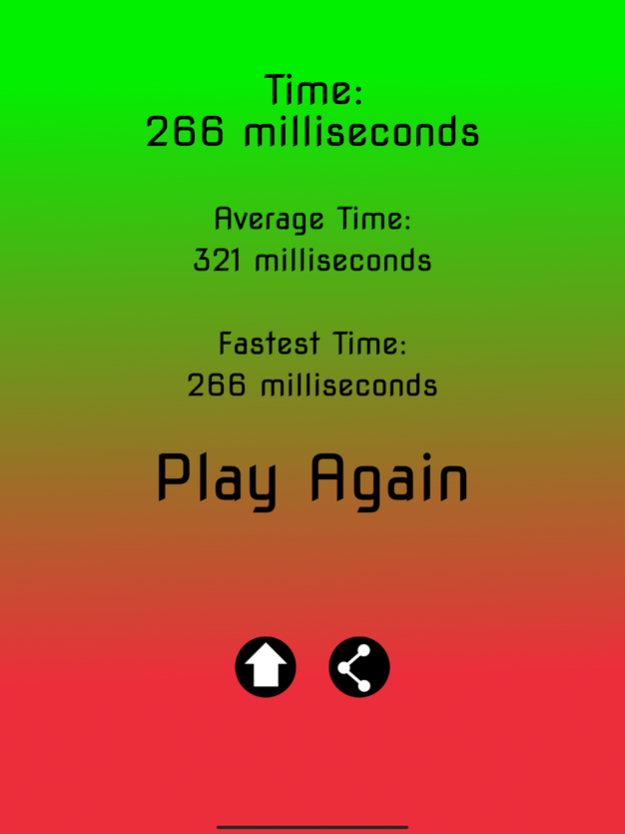625x834 pixels.
Task: Tap Play Again to restart
Action: coord(312,479)
